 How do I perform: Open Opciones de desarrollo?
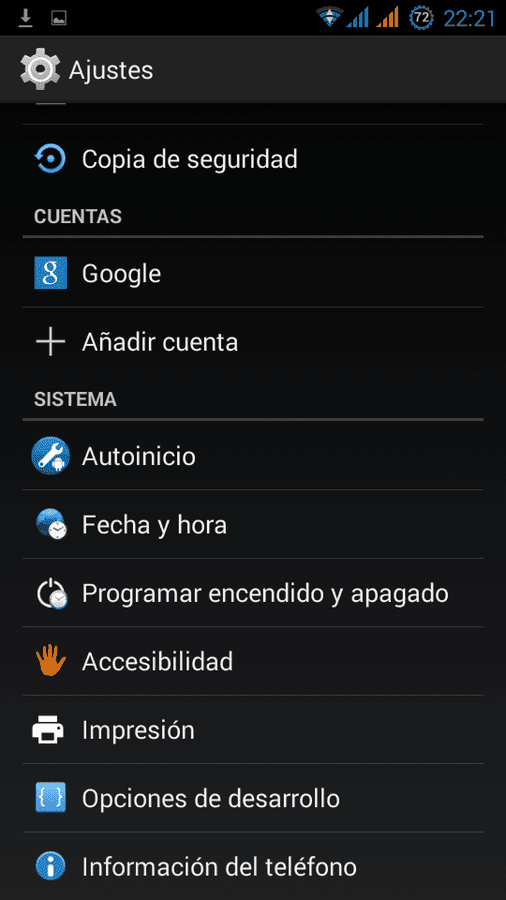tap(253, 798)
